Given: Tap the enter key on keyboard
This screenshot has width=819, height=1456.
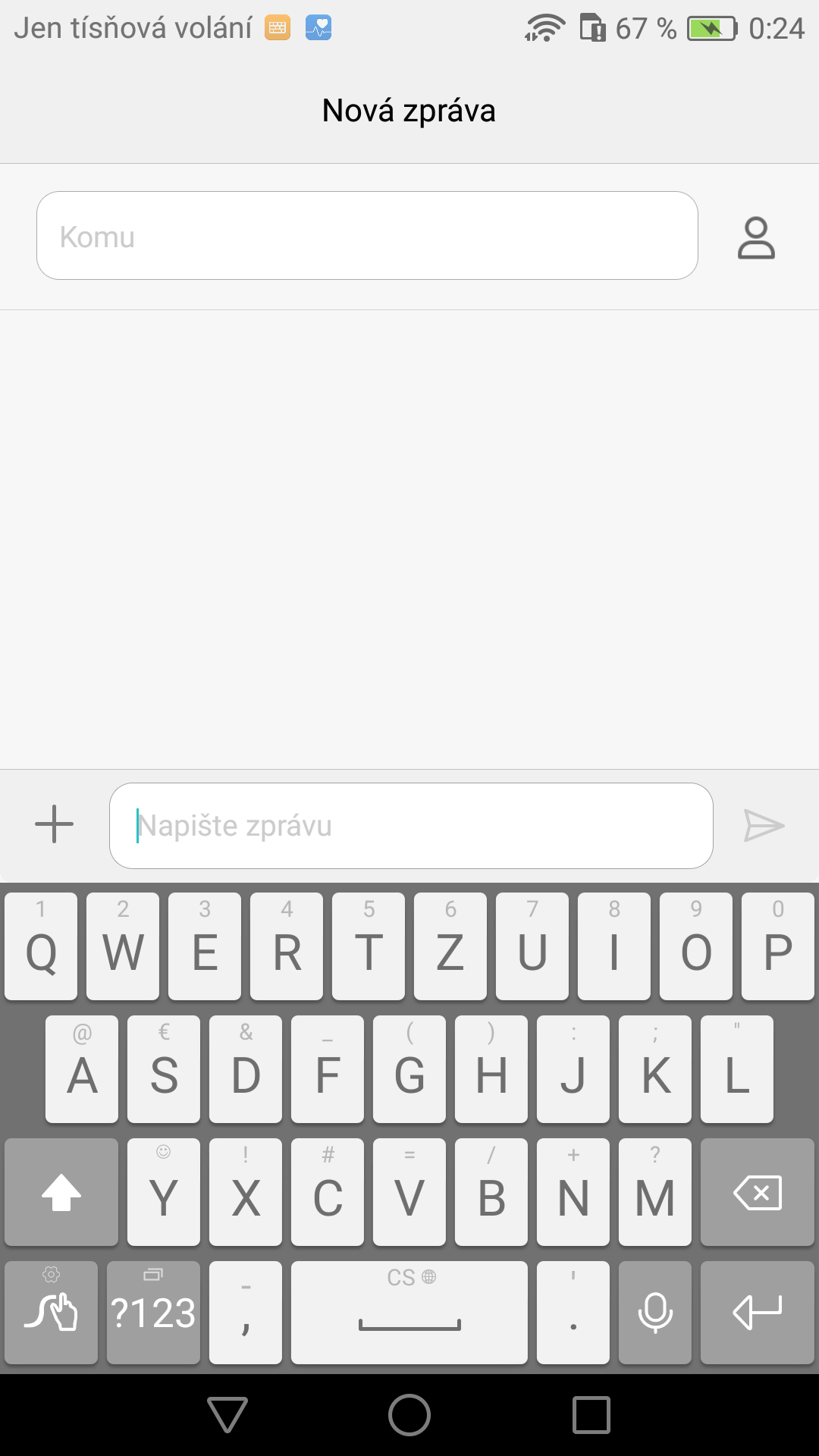Looking at the screenshot, I should [x=757, y=1313].
